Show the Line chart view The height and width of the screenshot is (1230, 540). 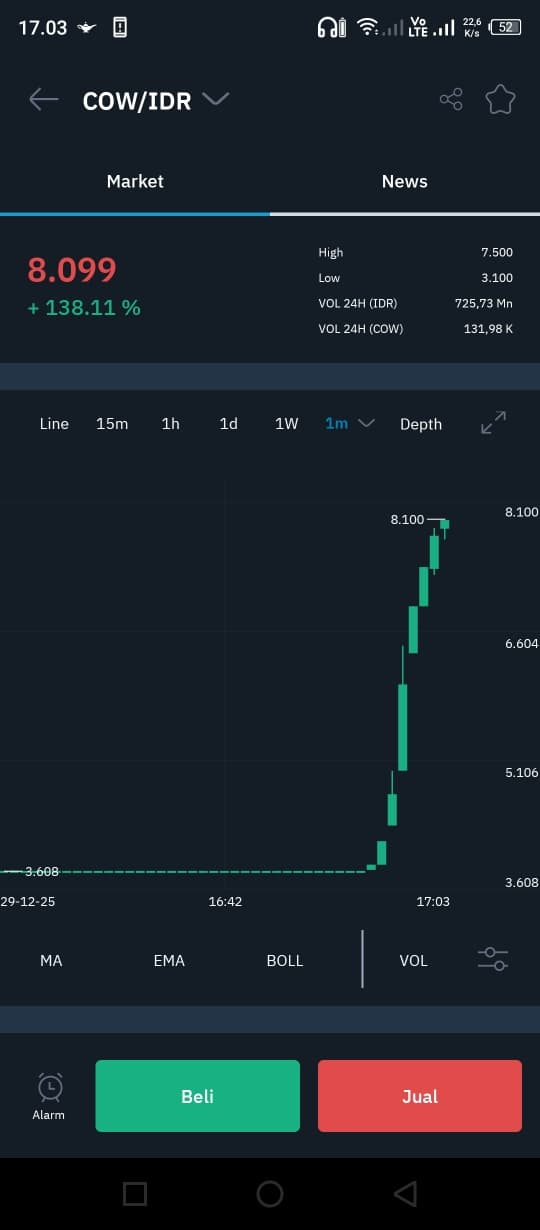[x=54, y=424]
